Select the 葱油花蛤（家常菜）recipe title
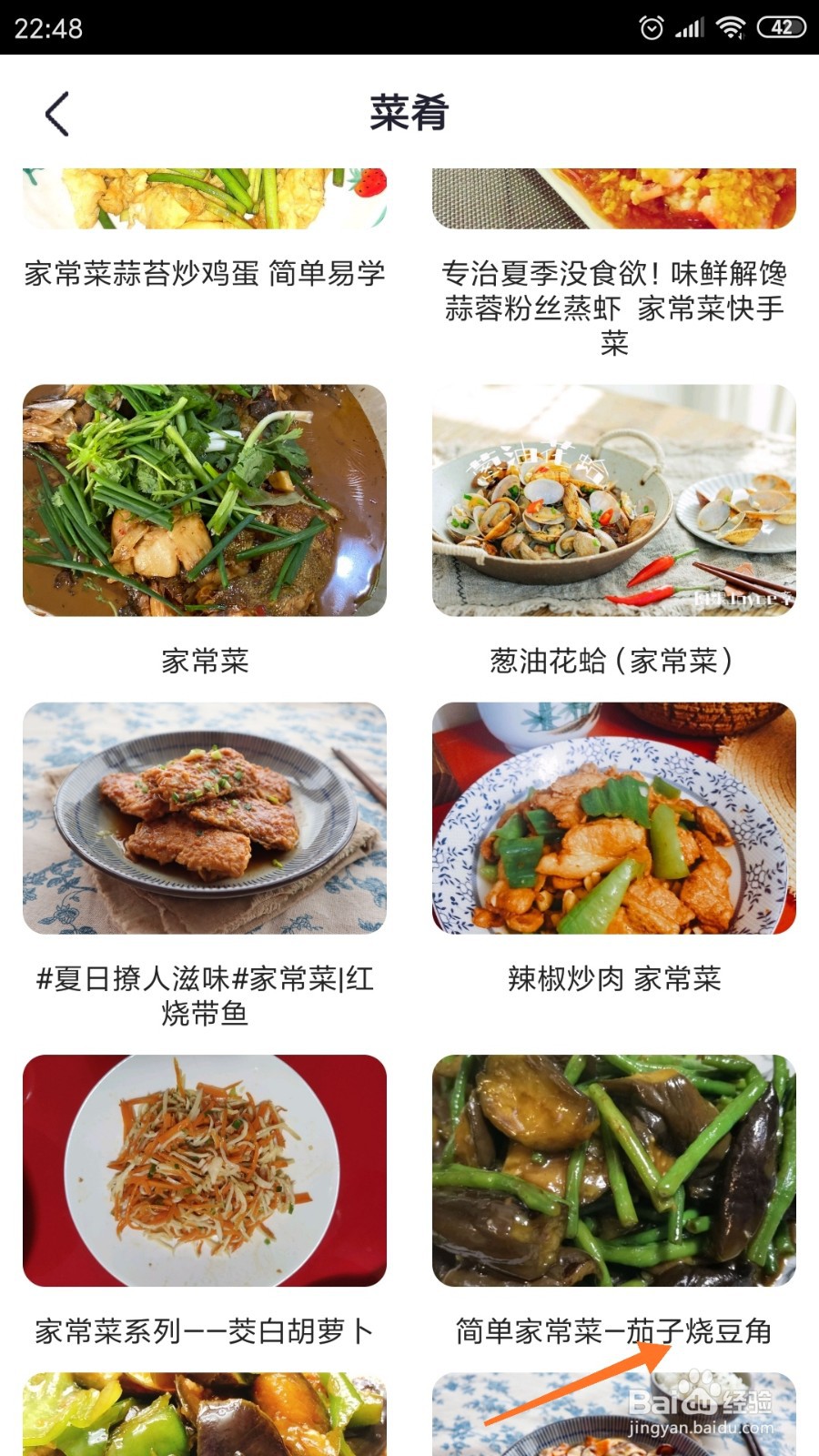The height and width of the screenshot is (1456, 819). click(x=613, y=660)
